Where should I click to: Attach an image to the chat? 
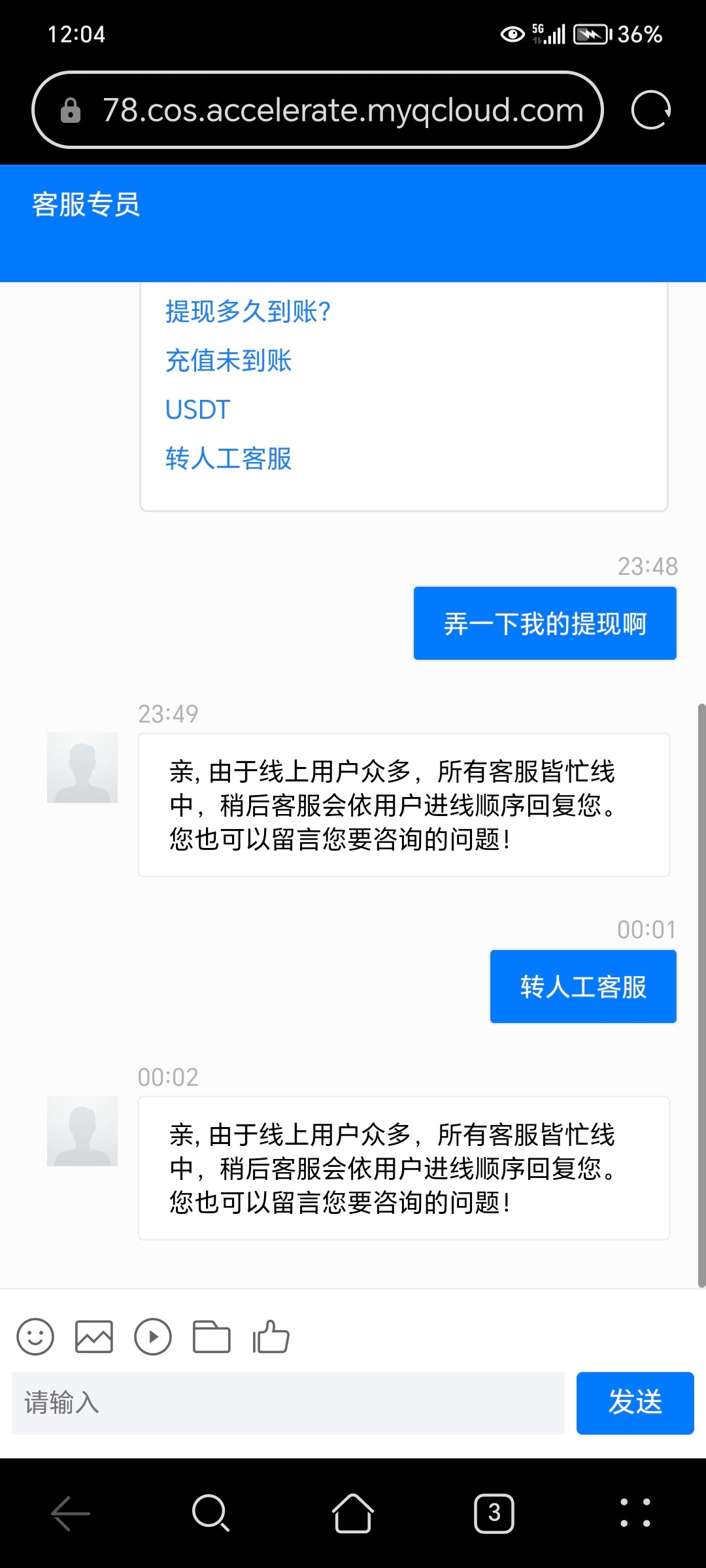pyautogui.click(x=94, y=1337)
